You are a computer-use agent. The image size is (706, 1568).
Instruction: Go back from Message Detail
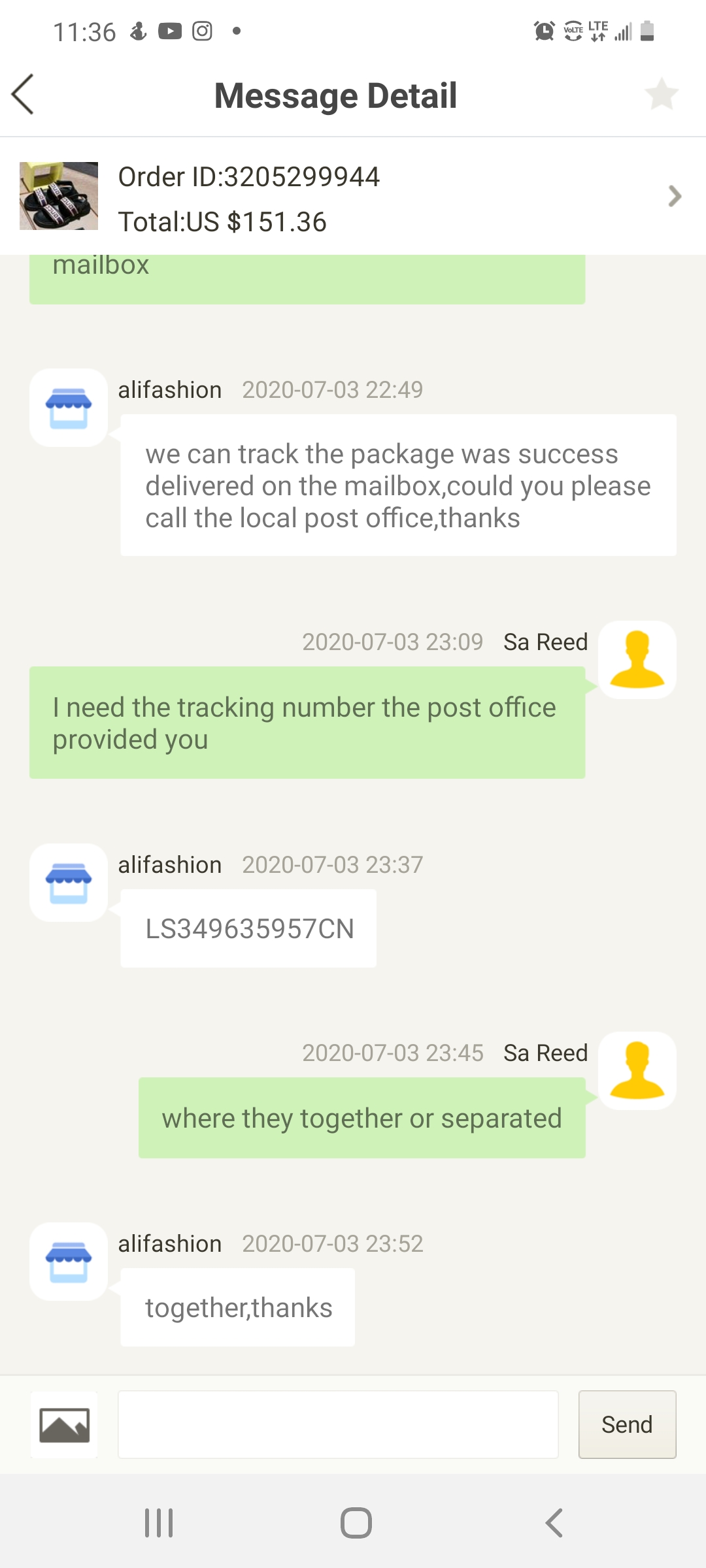point(24,95)
